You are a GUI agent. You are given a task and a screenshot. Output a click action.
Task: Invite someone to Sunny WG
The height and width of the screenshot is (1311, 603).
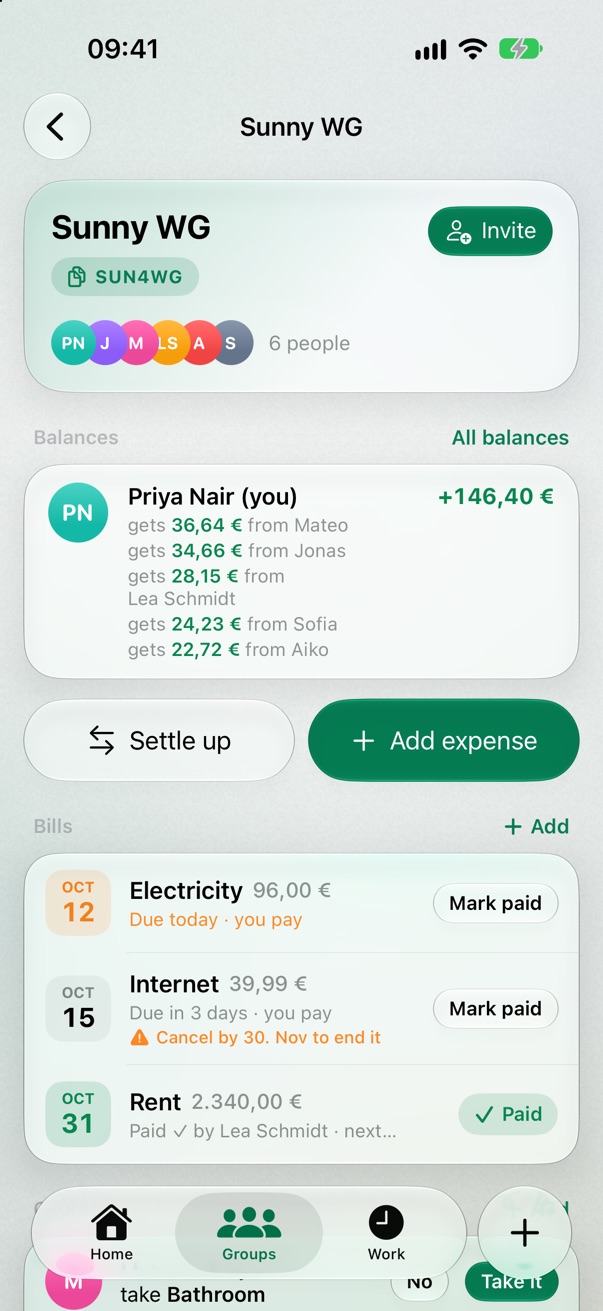coord(490,231)
